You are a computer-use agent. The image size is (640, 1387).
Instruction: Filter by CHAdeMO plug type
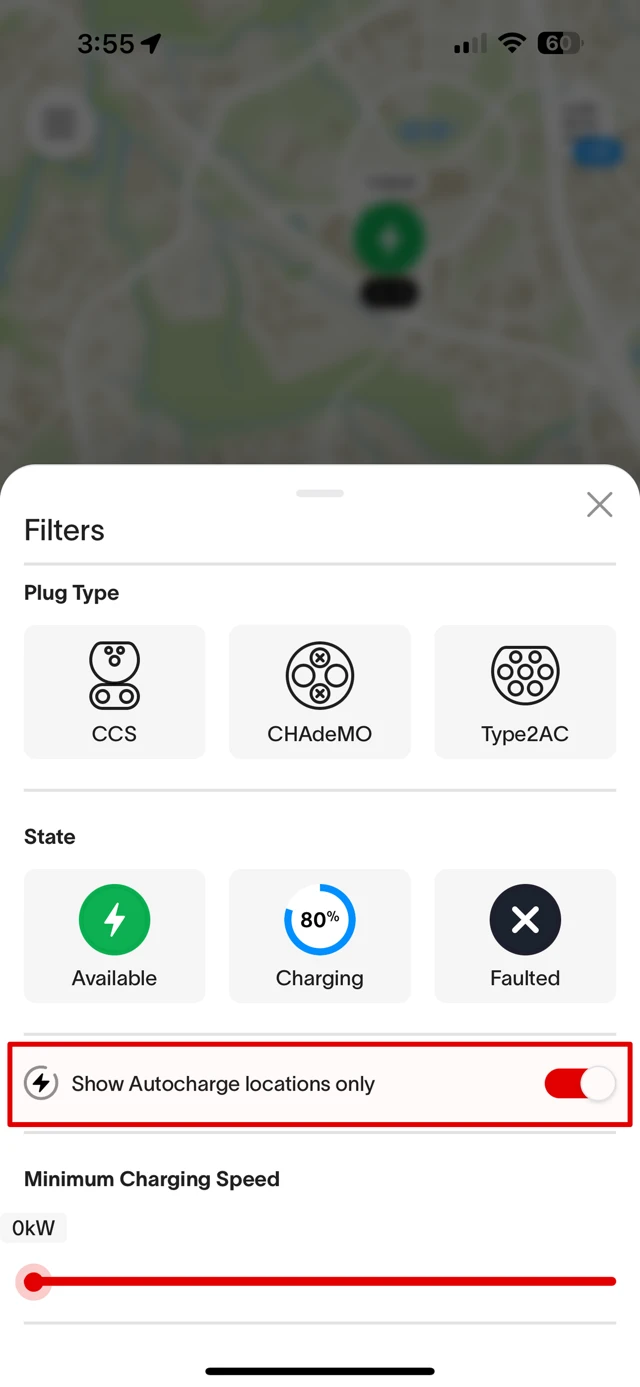(319, 692)
